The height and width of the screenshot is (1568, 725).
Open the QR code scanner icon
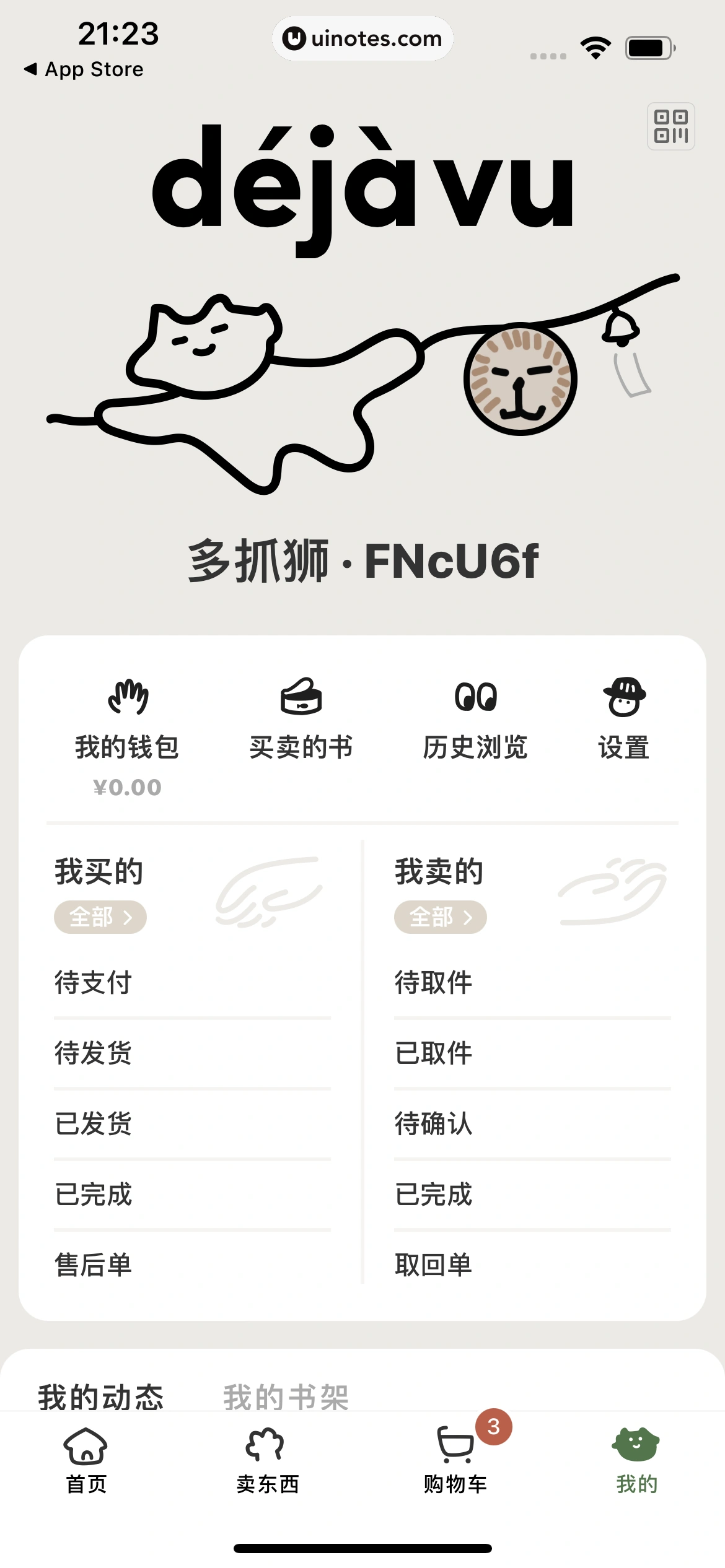coord(671,128)
